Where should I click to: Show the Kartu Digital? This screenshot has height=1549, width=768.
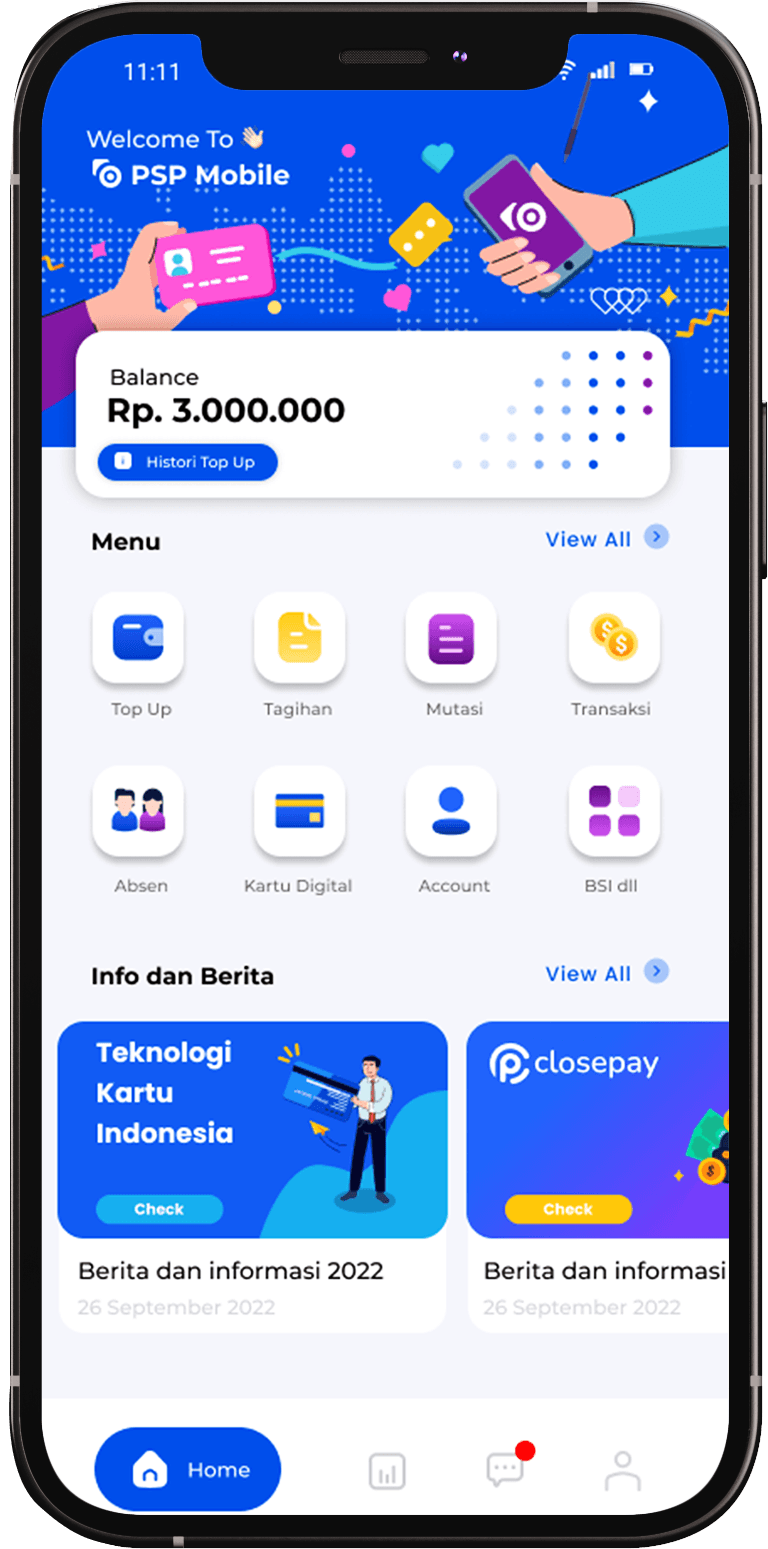(299, 811)
